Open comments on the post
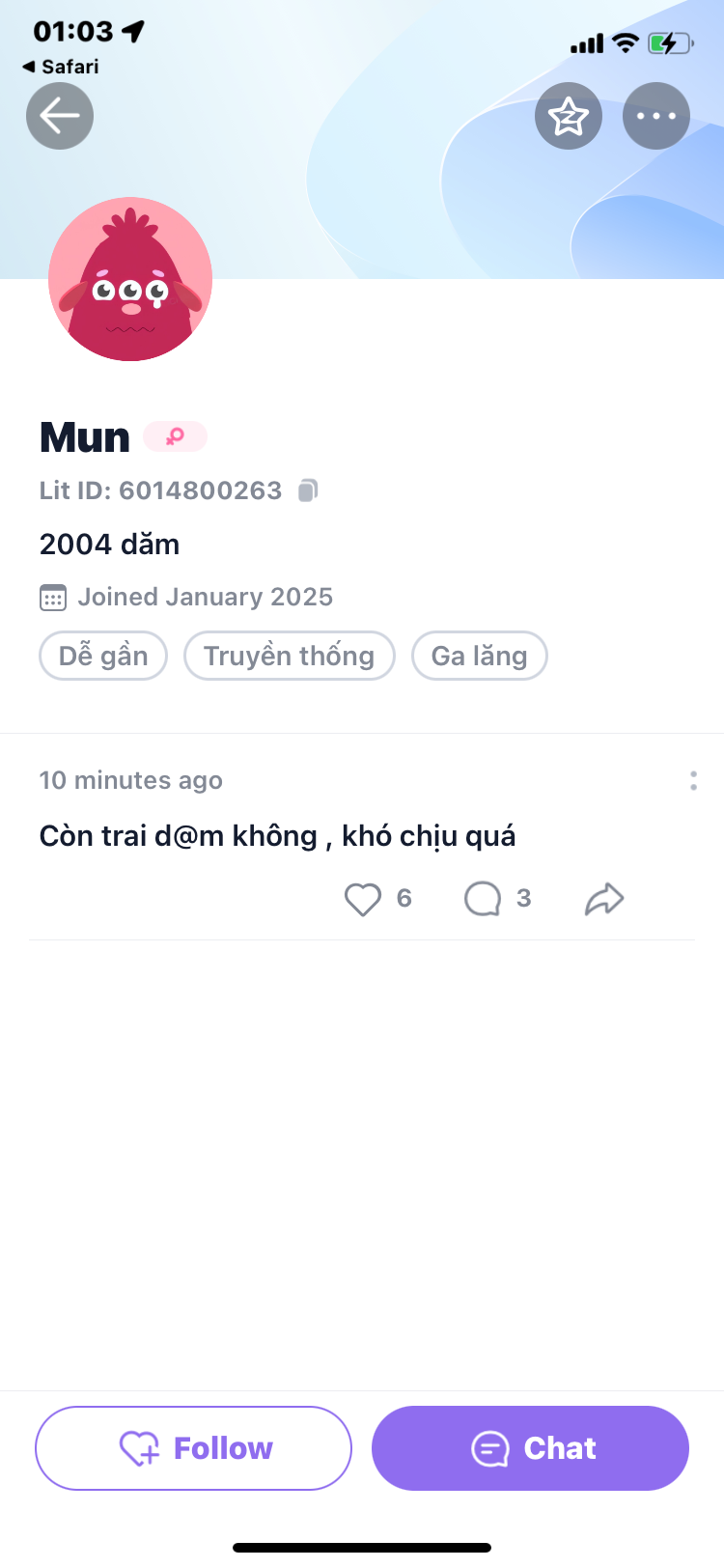This screenshot has width=724, height=1568. (483, 899)
